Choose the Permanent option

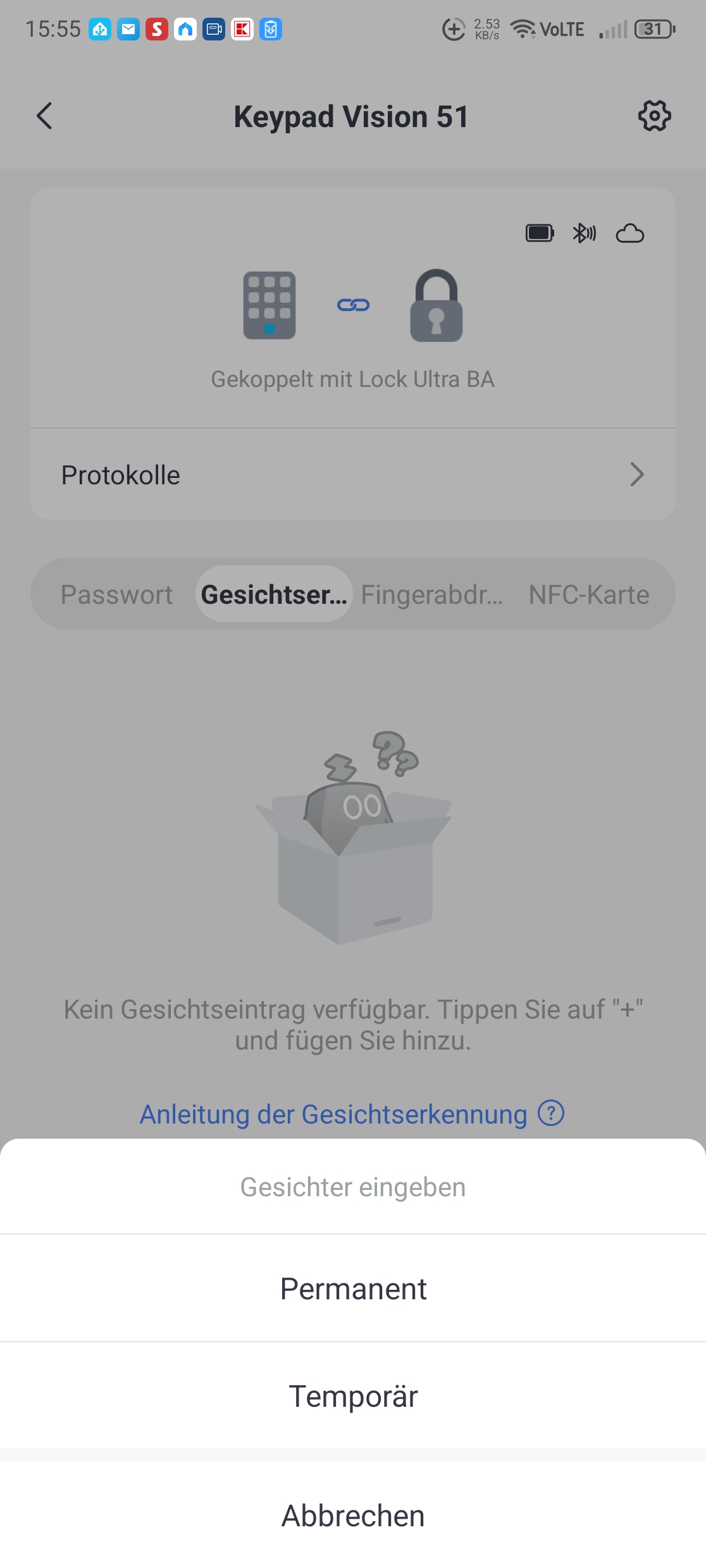click(353, 1289)
